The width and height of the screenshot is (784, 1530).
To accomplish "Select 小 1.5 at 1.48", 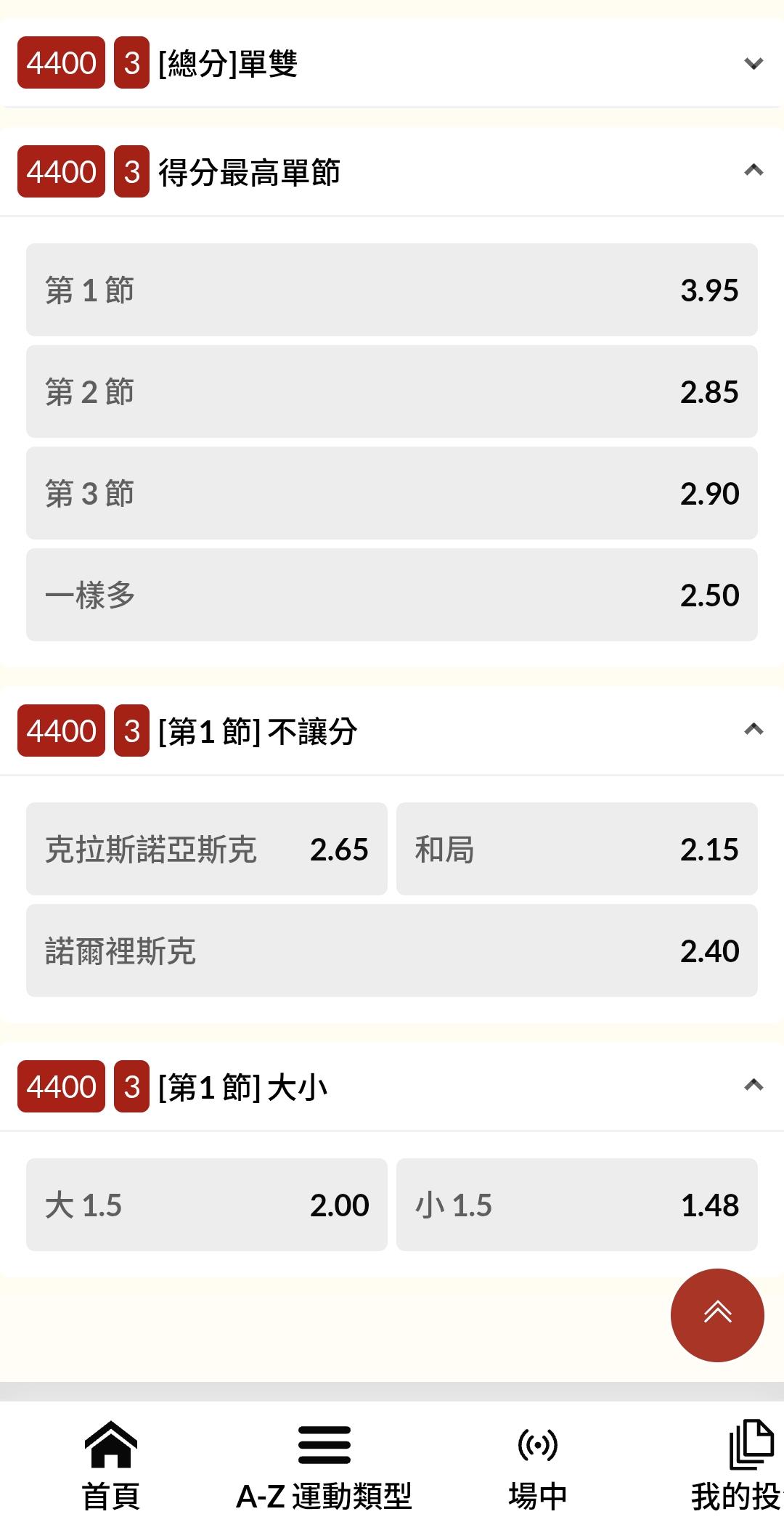I will click(x=577, y=1205).
